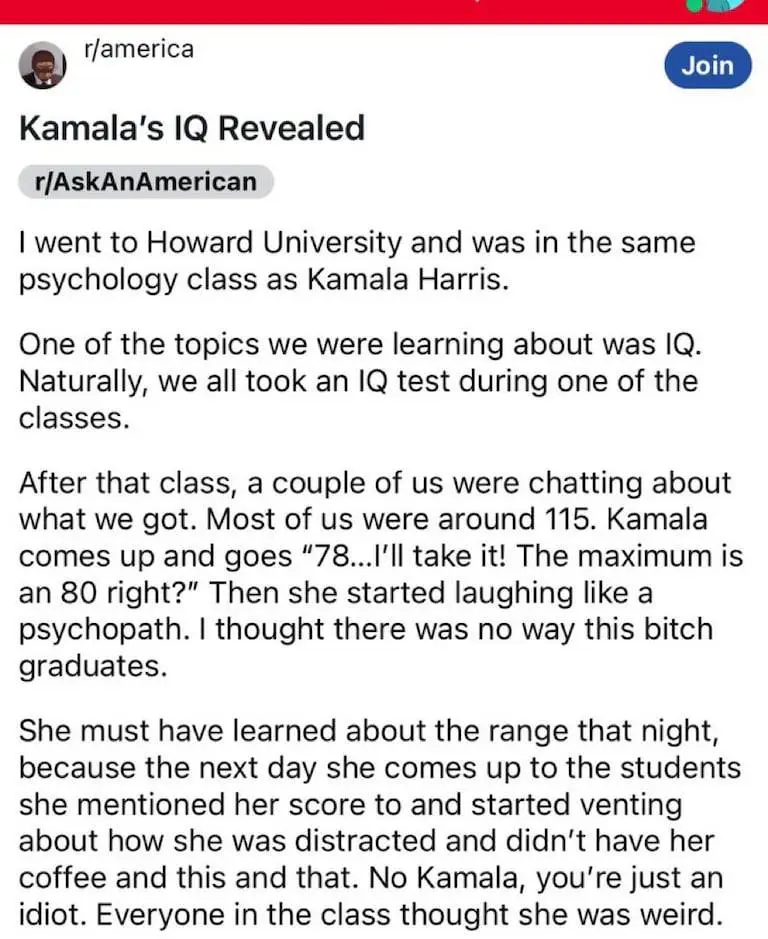Open the r/AskAnAmerican flair chip
768x939 pixels.
point(146,182)
